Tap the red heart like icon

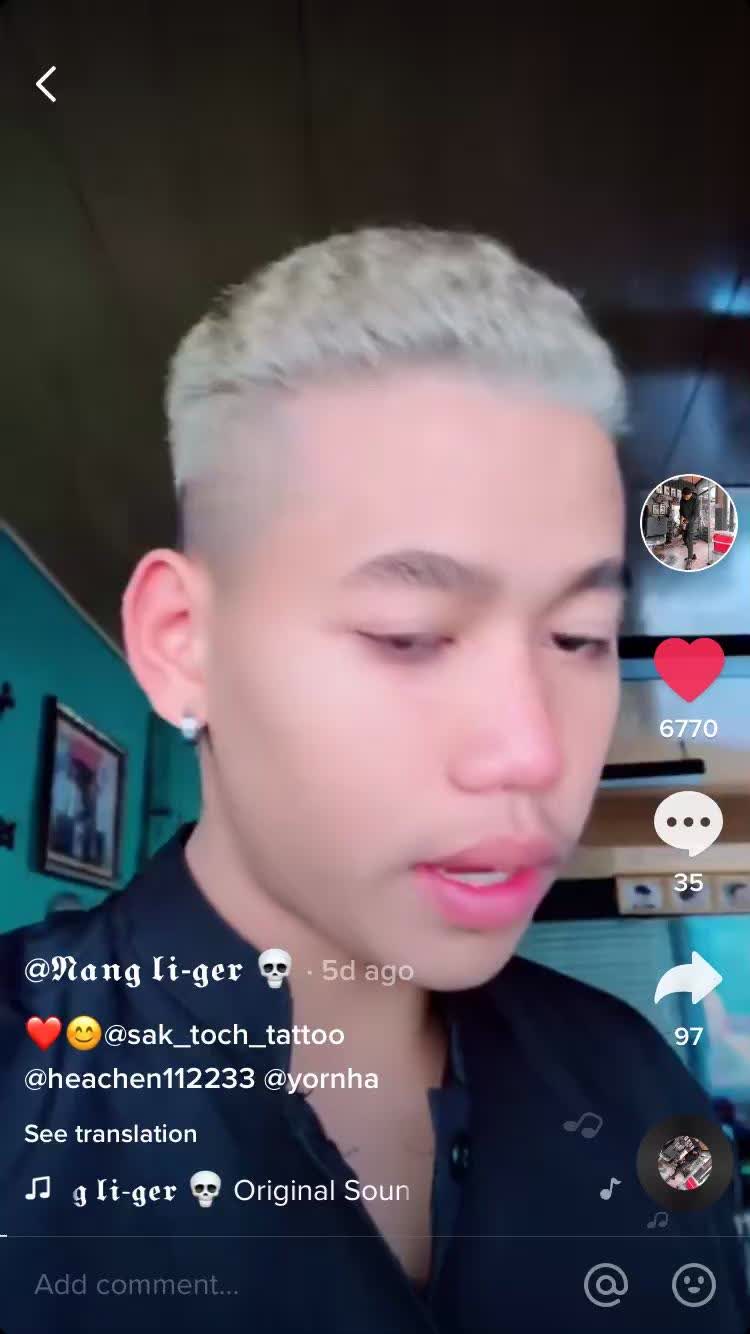(688, 669)
